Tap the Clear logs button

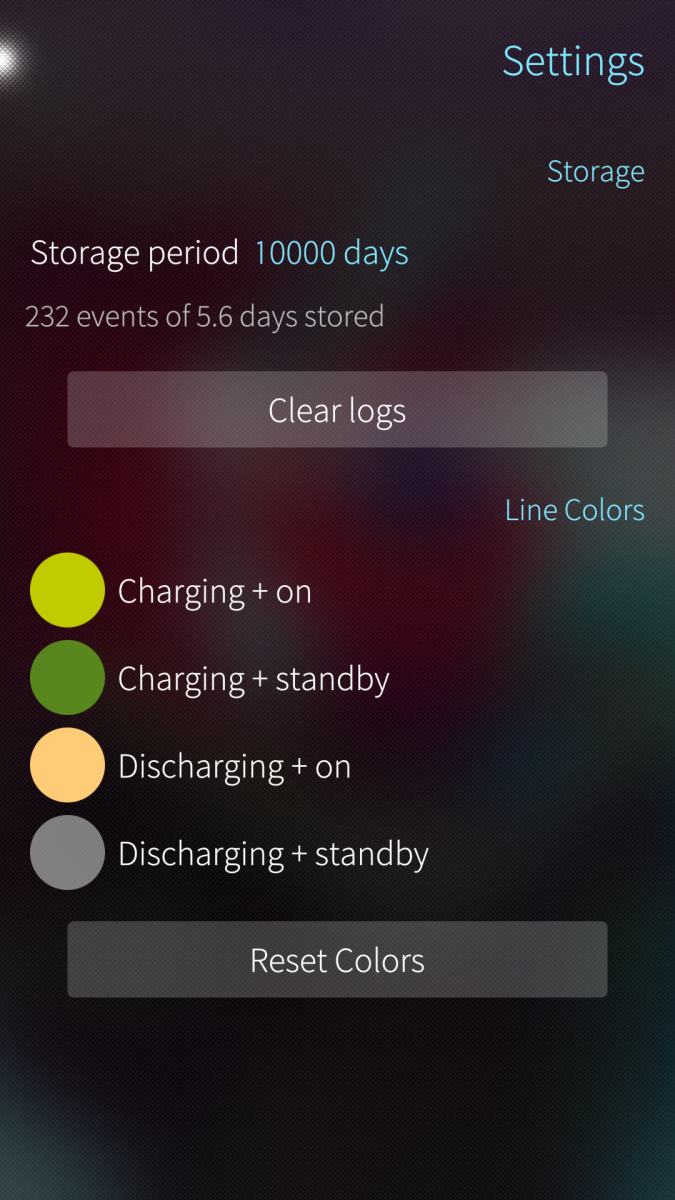pos(337,410)
